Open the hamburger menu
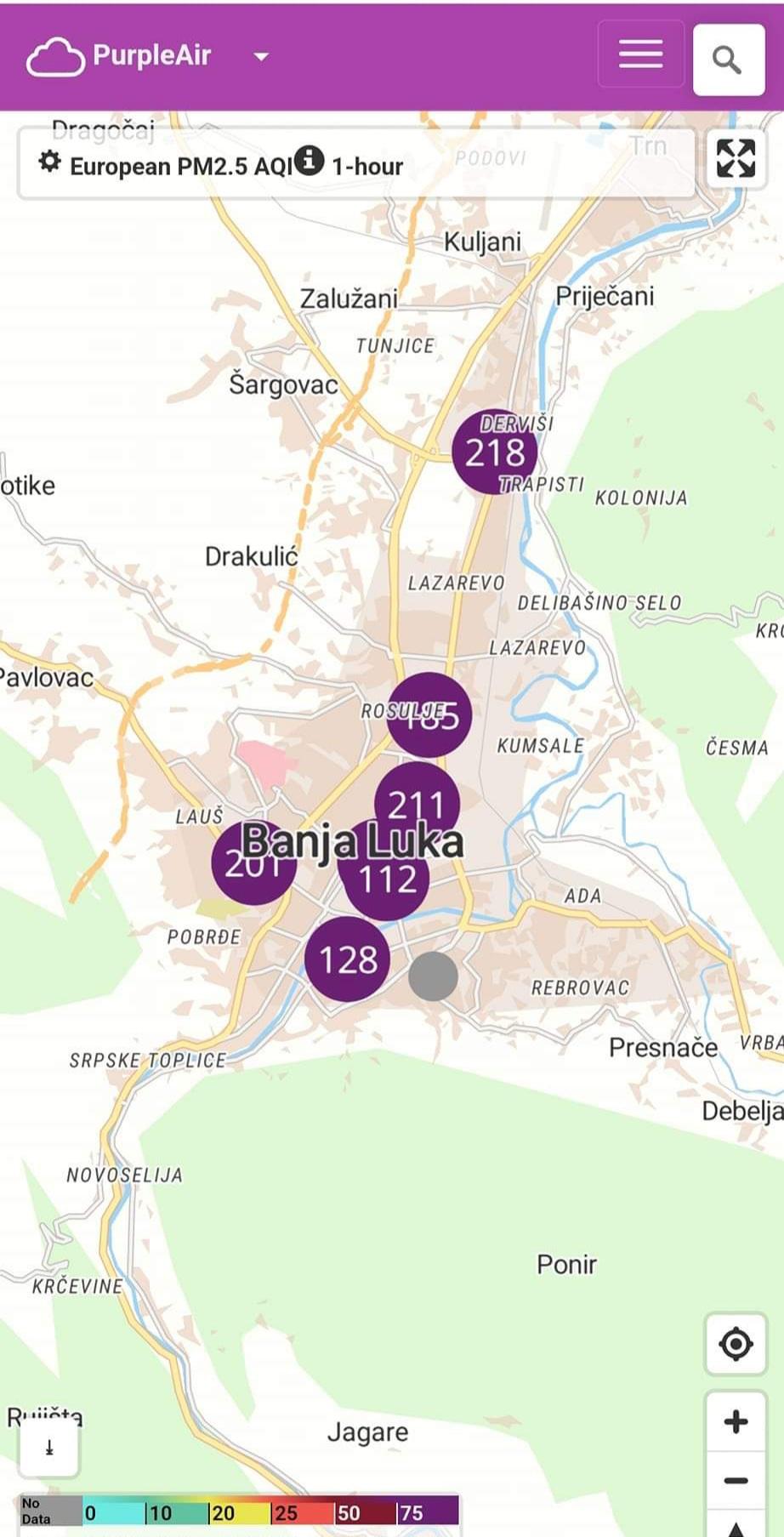784x1537 pixels. [x=640, y=54]
